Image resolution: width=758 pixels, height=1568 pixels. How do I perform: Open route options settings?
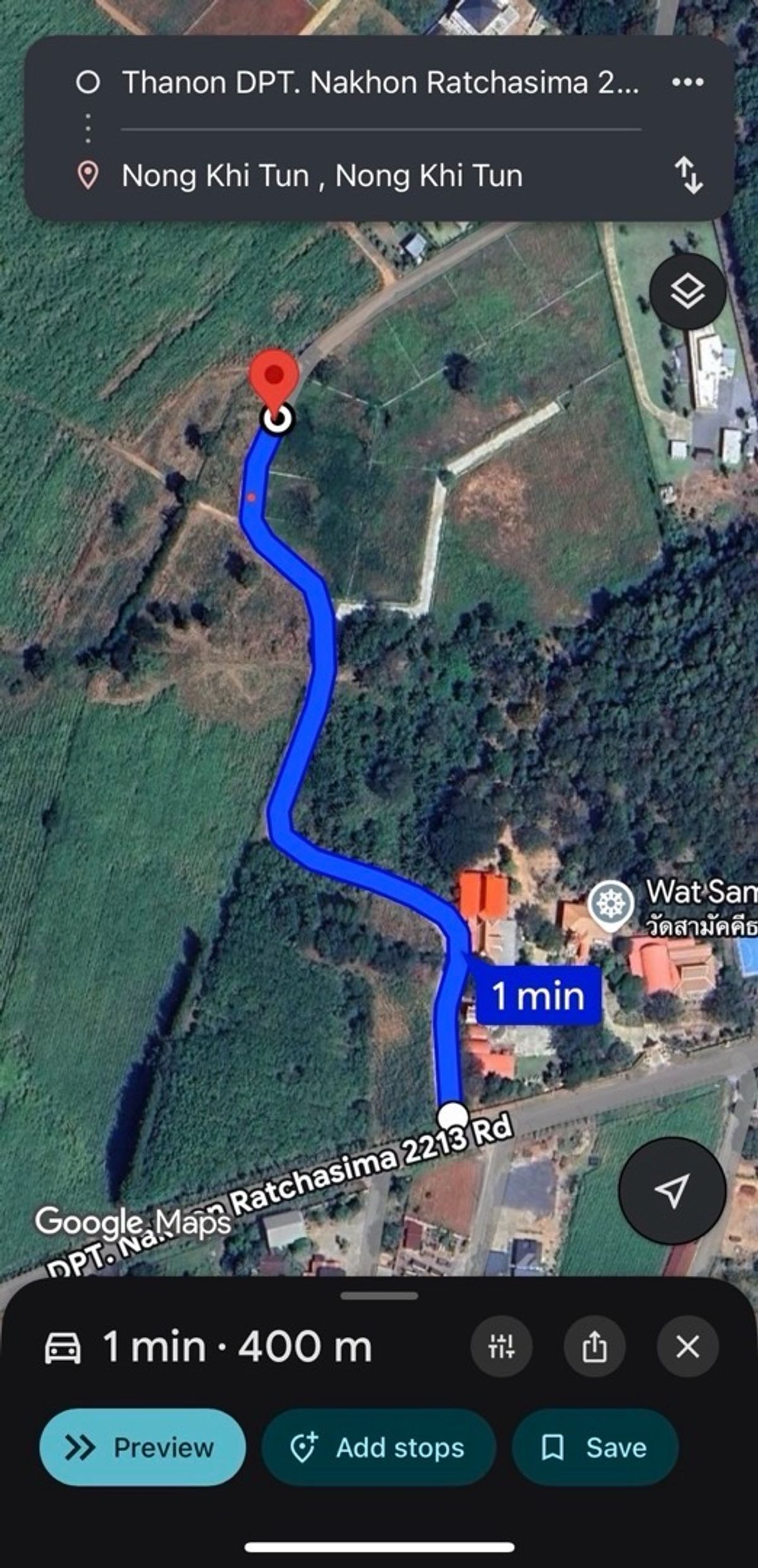tap(501, 1347)
